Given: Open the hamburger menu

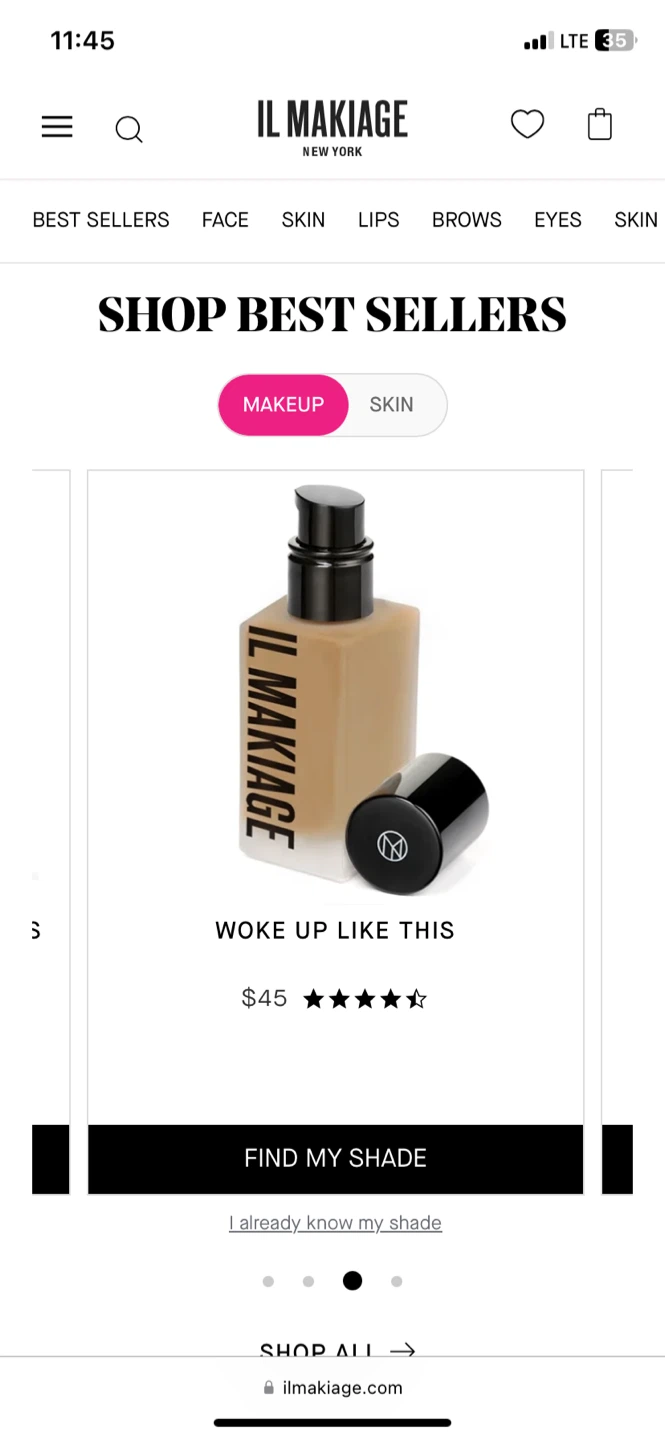Looking at the screenshot, I should (x=57, y=126).
